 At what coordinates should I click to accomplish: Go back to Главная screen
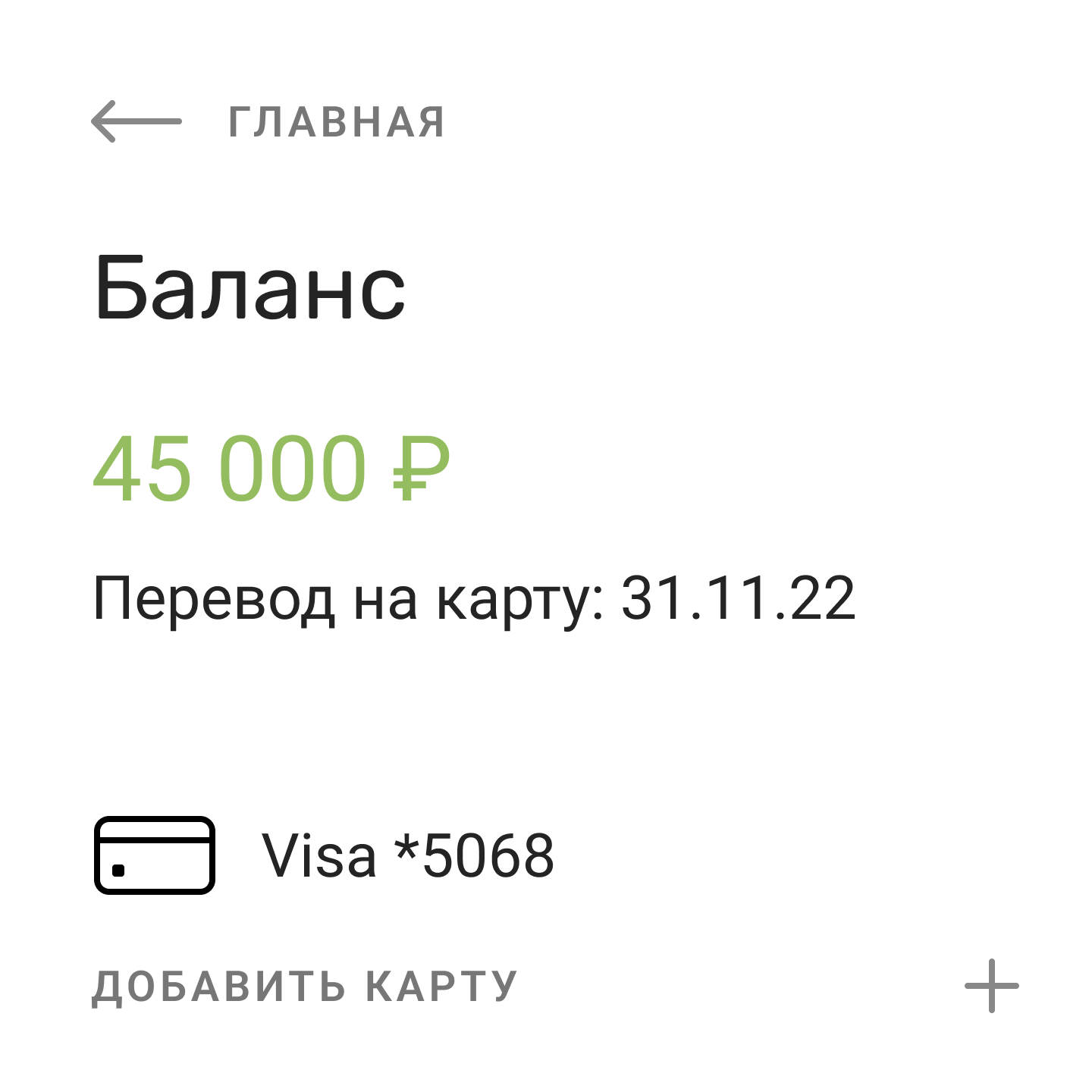click(x=136, y=121)
